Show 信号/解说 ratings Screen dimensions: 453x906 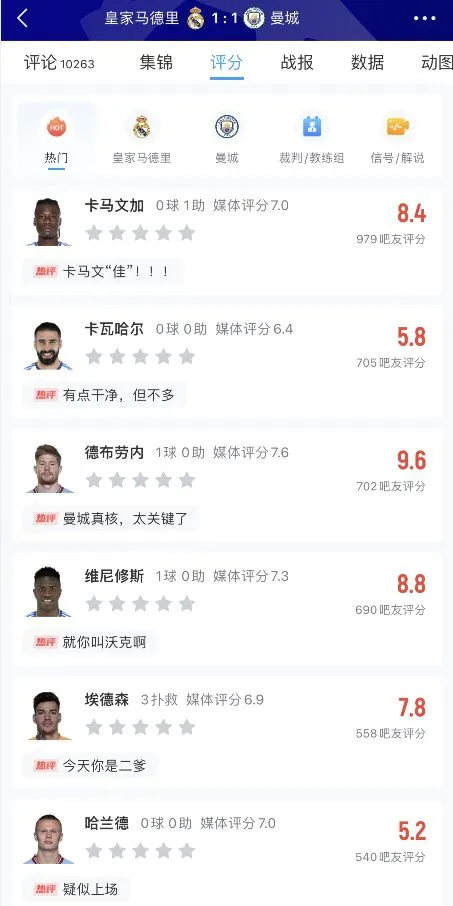[x=398, y=138]
